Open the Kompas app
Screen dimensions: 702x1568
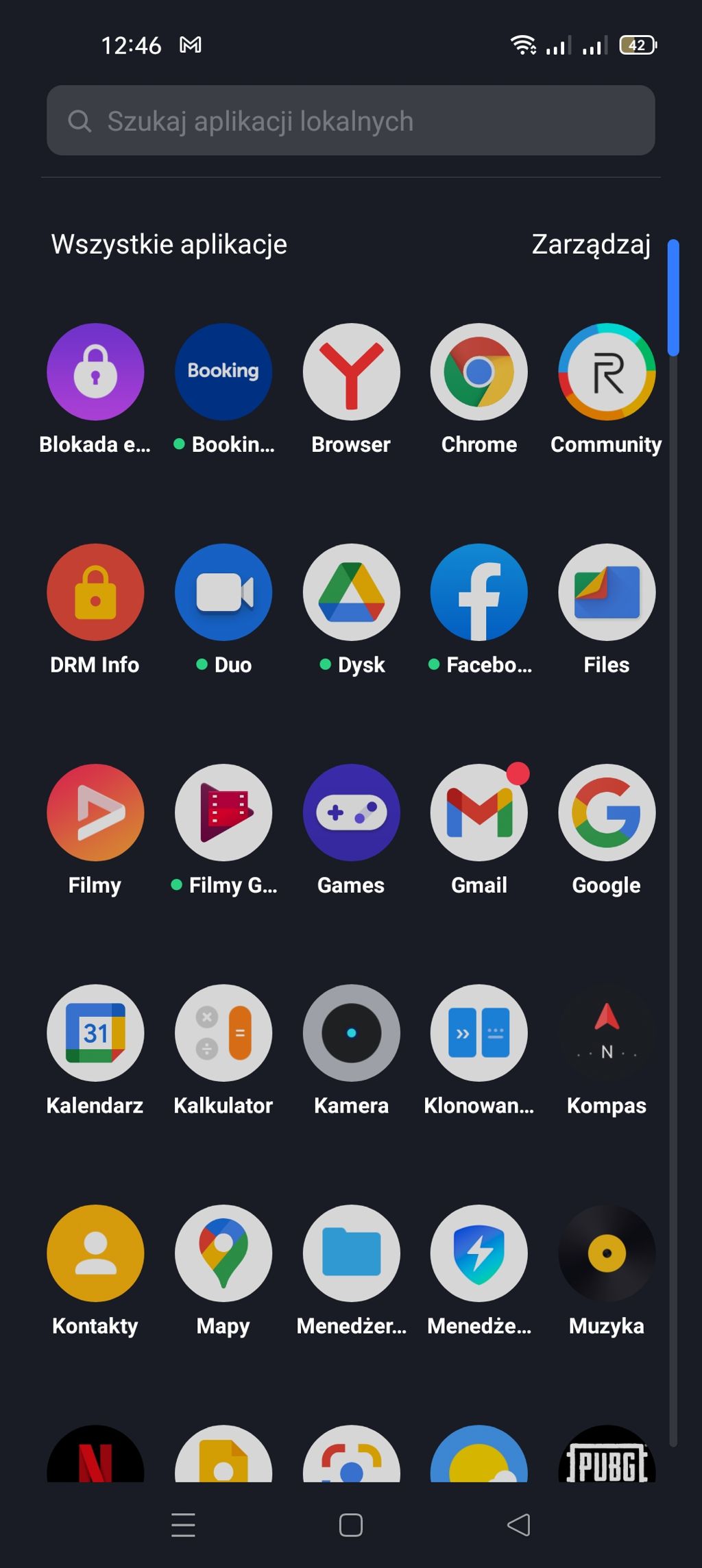(606, 1033)
